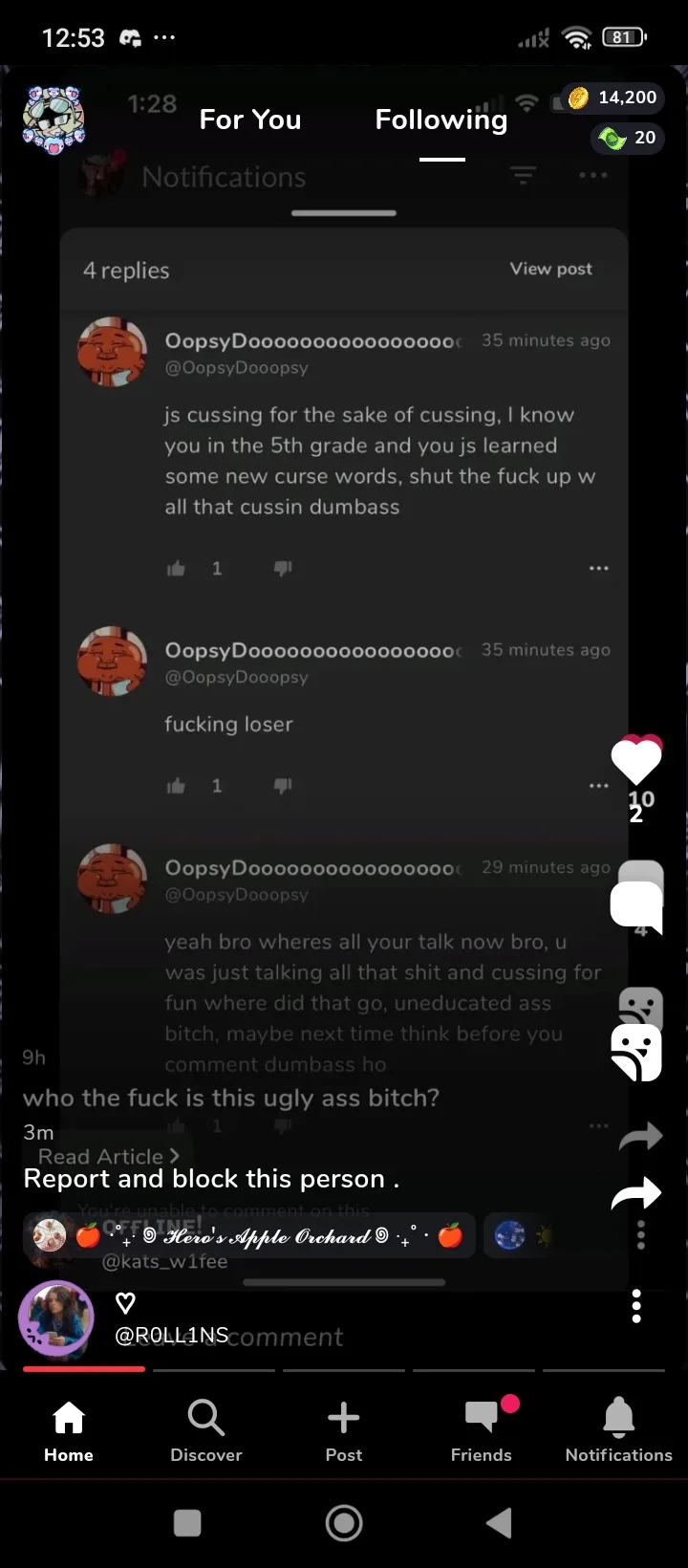Open the three-dot menu beside @R0LL1NS
Screen dimensions: 688x1568
coord(636,1306)
